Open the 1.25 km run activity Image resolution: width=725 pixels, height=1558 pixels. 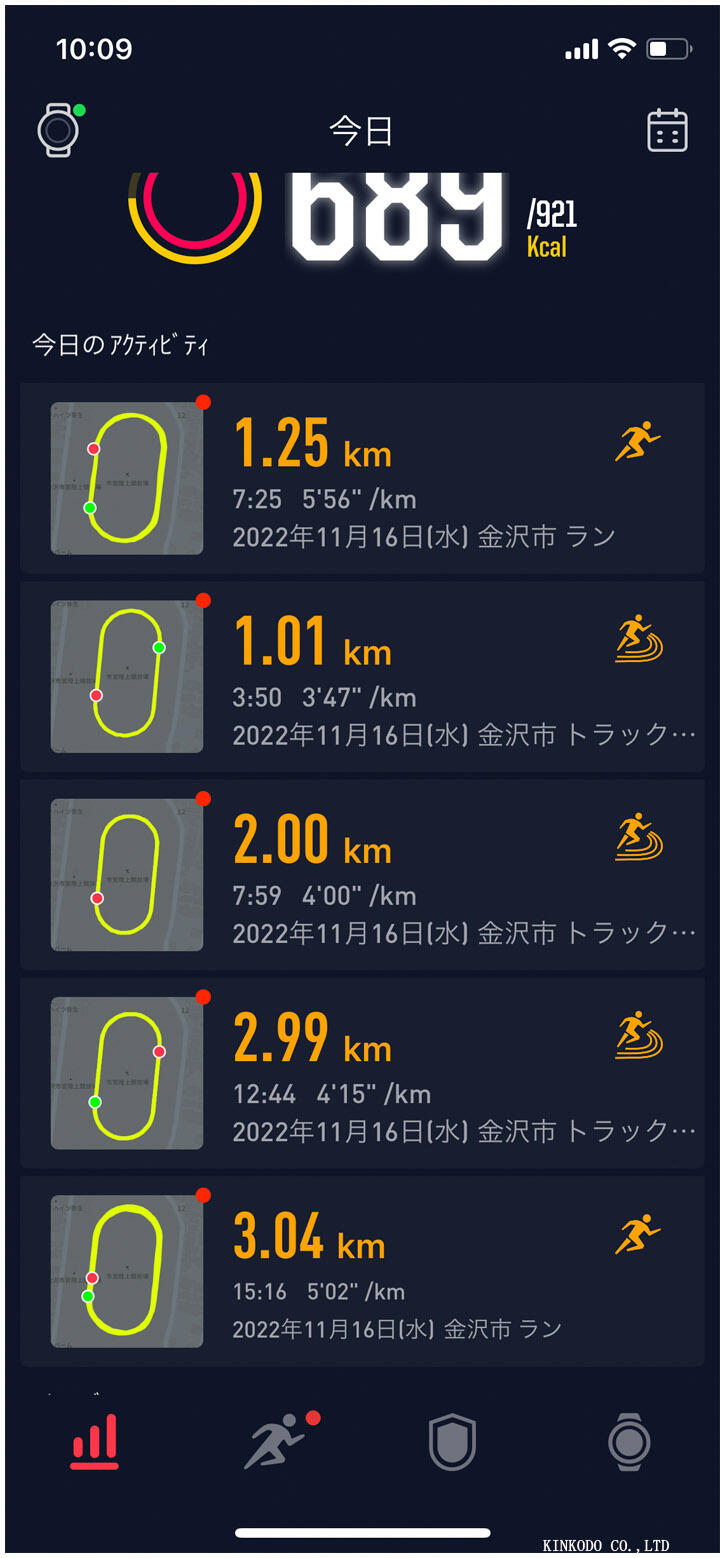click(x=362, y=477)
